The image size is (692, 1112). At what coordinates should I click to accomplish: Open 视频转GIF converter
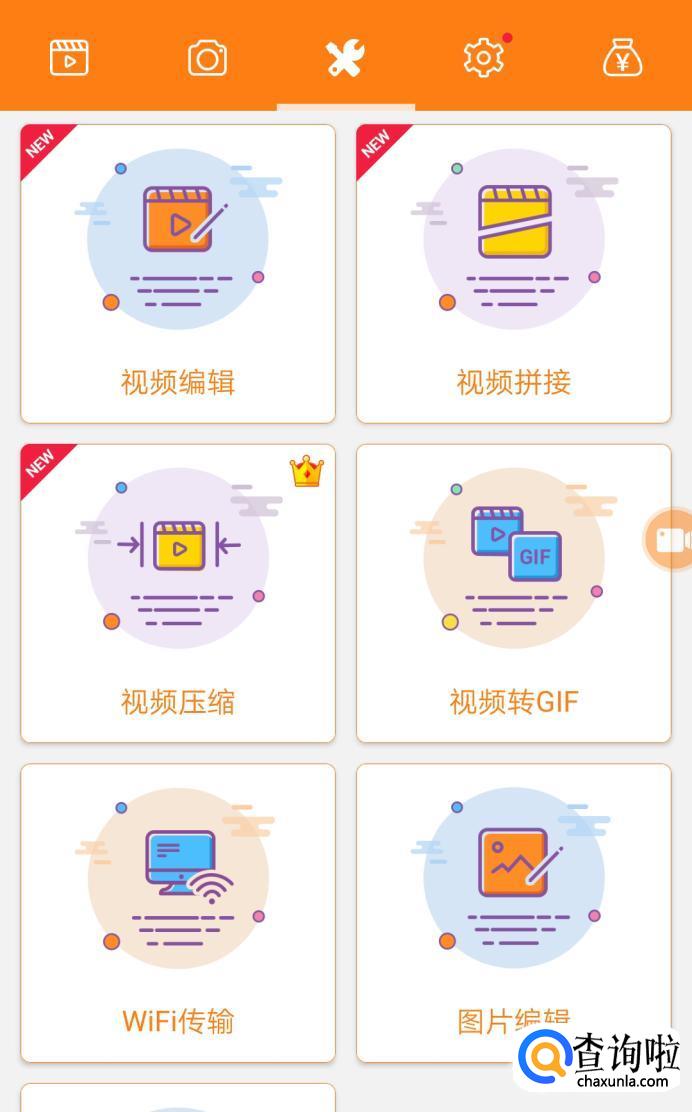[514, 593]
